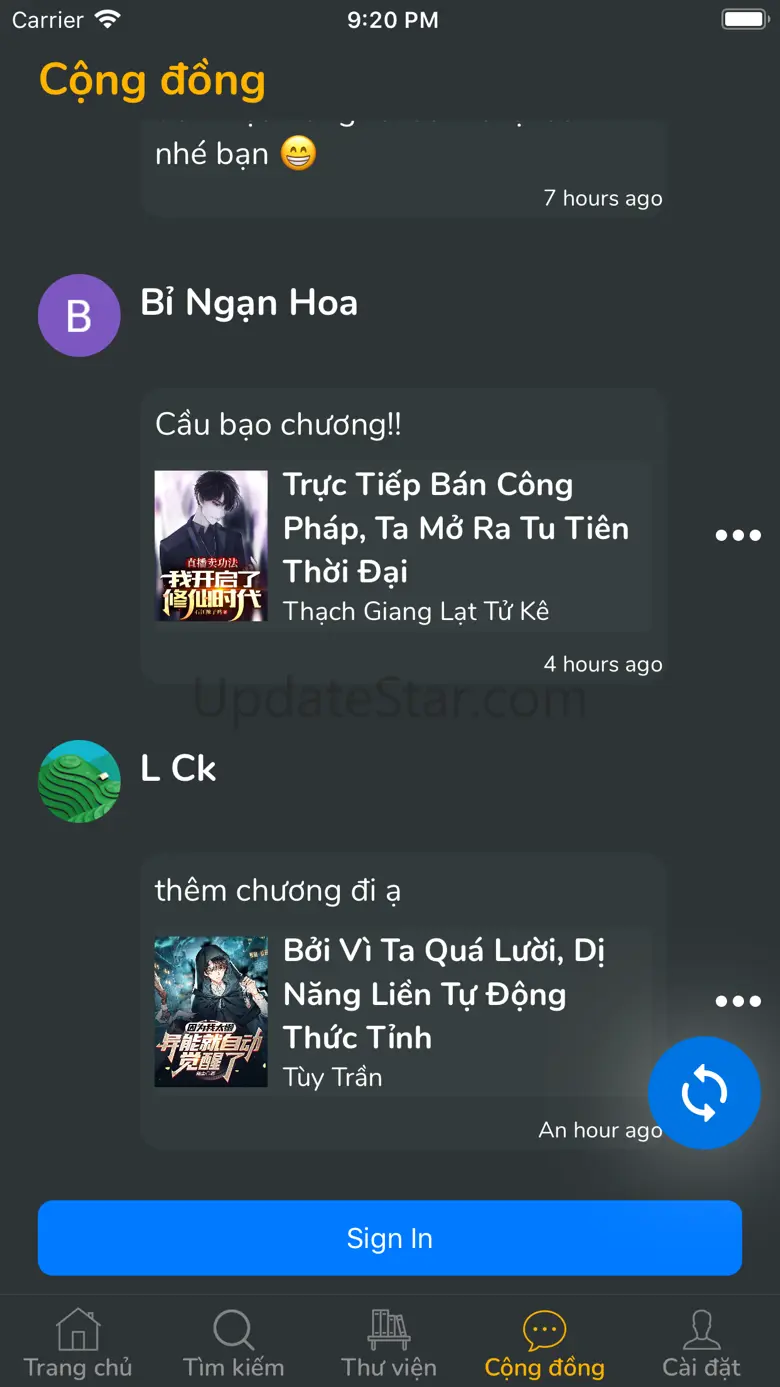This screenshot has width=780, height=1387.
Task: Open the Thư viện tab
Action: [x=389, y=1343]
